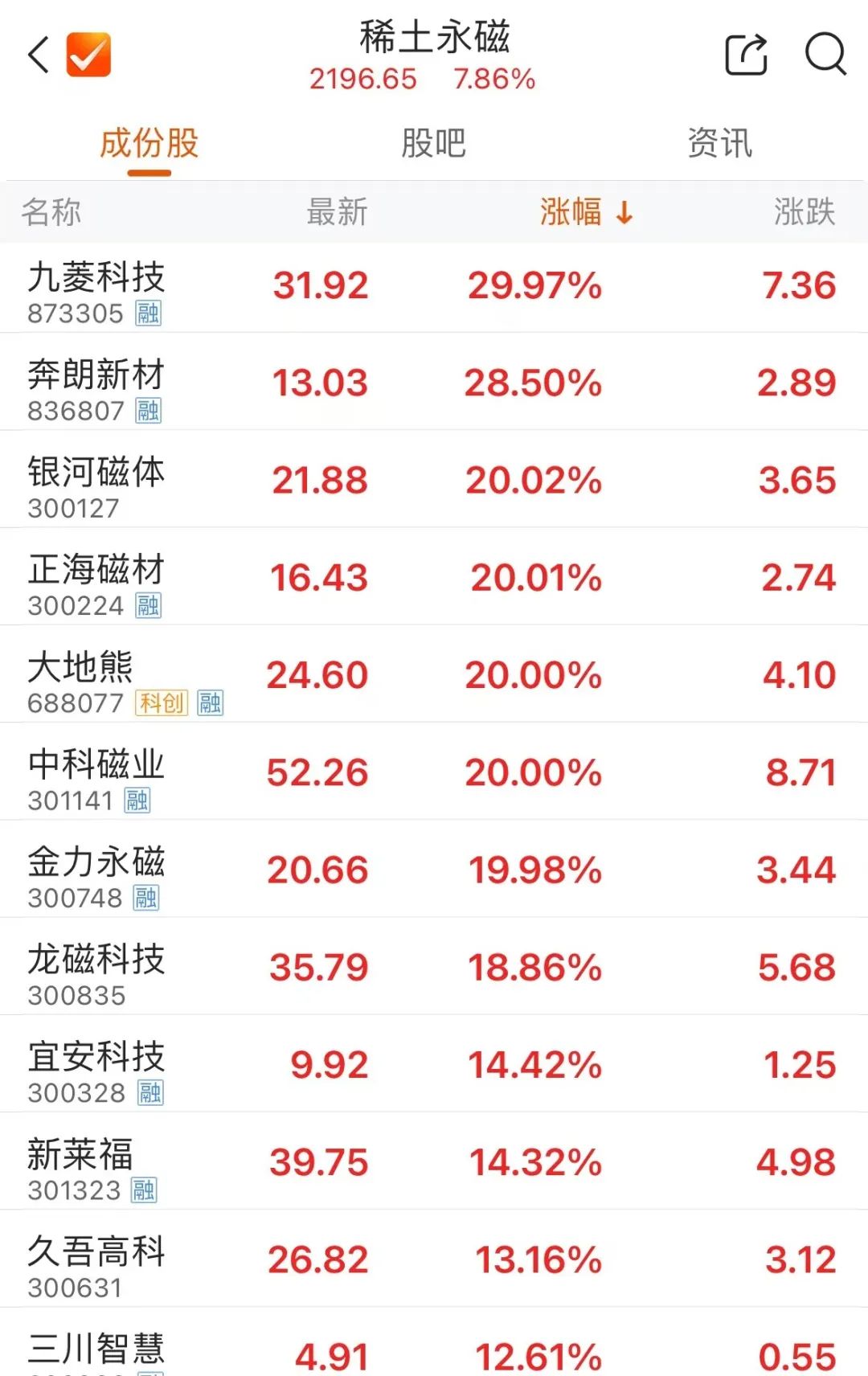This screenshot has height=1376, width=868.
Task: Tap the orange checkmark watchlist icon
Action: tap(88, 55)
